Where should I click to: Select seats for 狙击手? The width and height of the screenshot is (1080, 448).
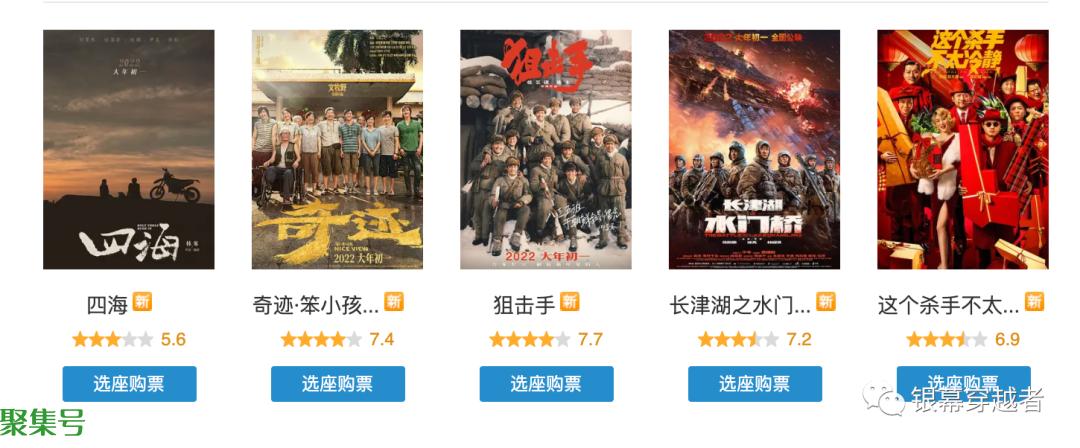(x=546, y=384)
